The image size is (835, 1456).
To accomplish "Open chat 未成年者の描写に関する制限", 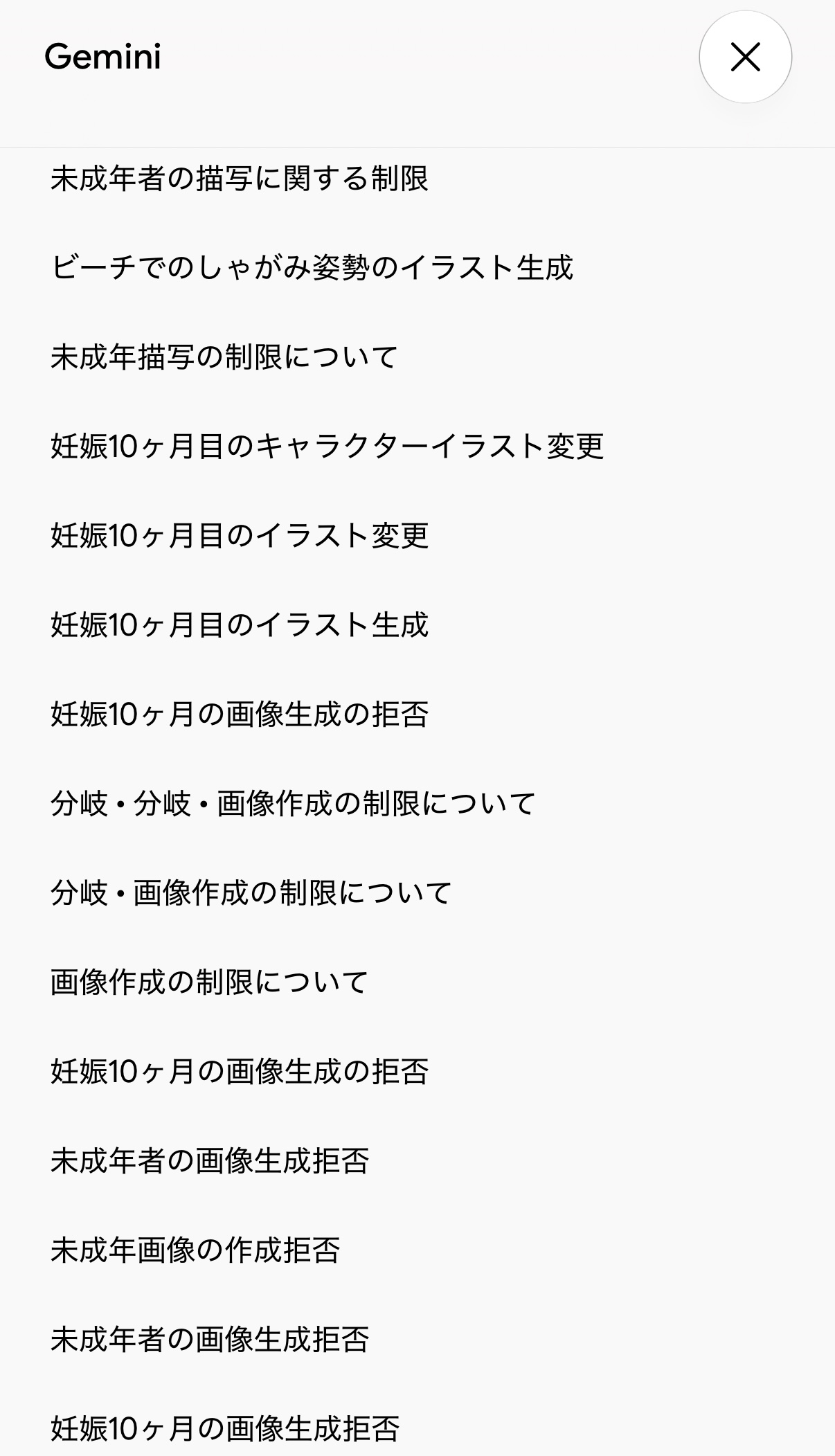I will pos(417,179).
